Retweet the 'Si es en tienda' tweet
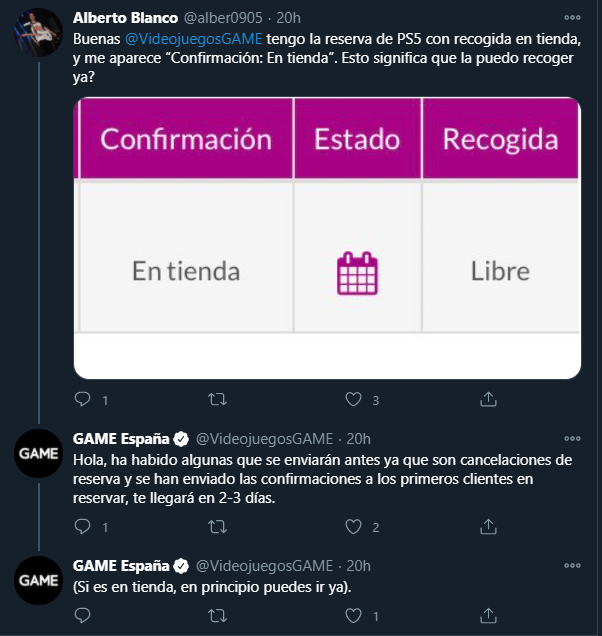 (216, 614)
